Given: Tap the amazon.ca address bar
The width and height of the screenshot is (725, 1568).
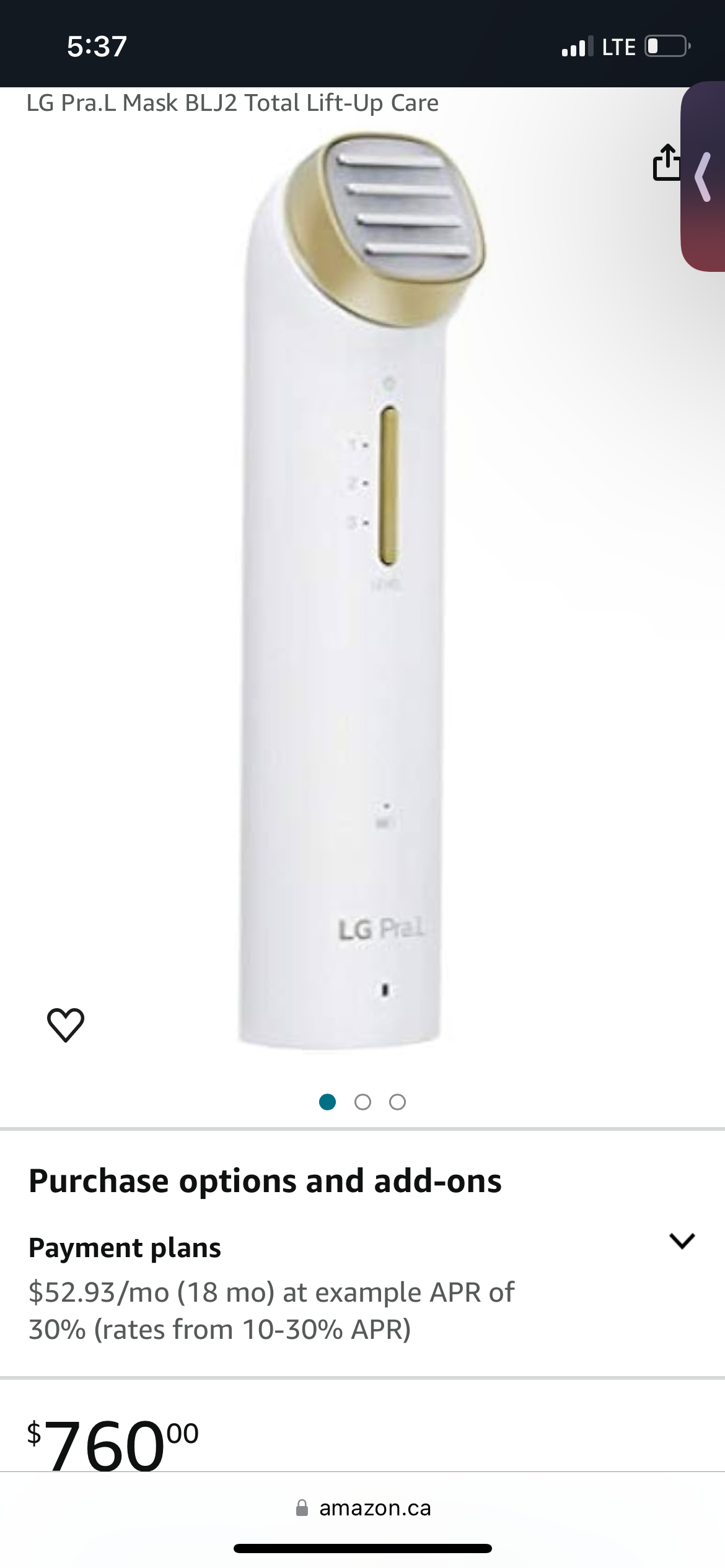Looking at the screenshot, I should click(x=362, y=1508).
